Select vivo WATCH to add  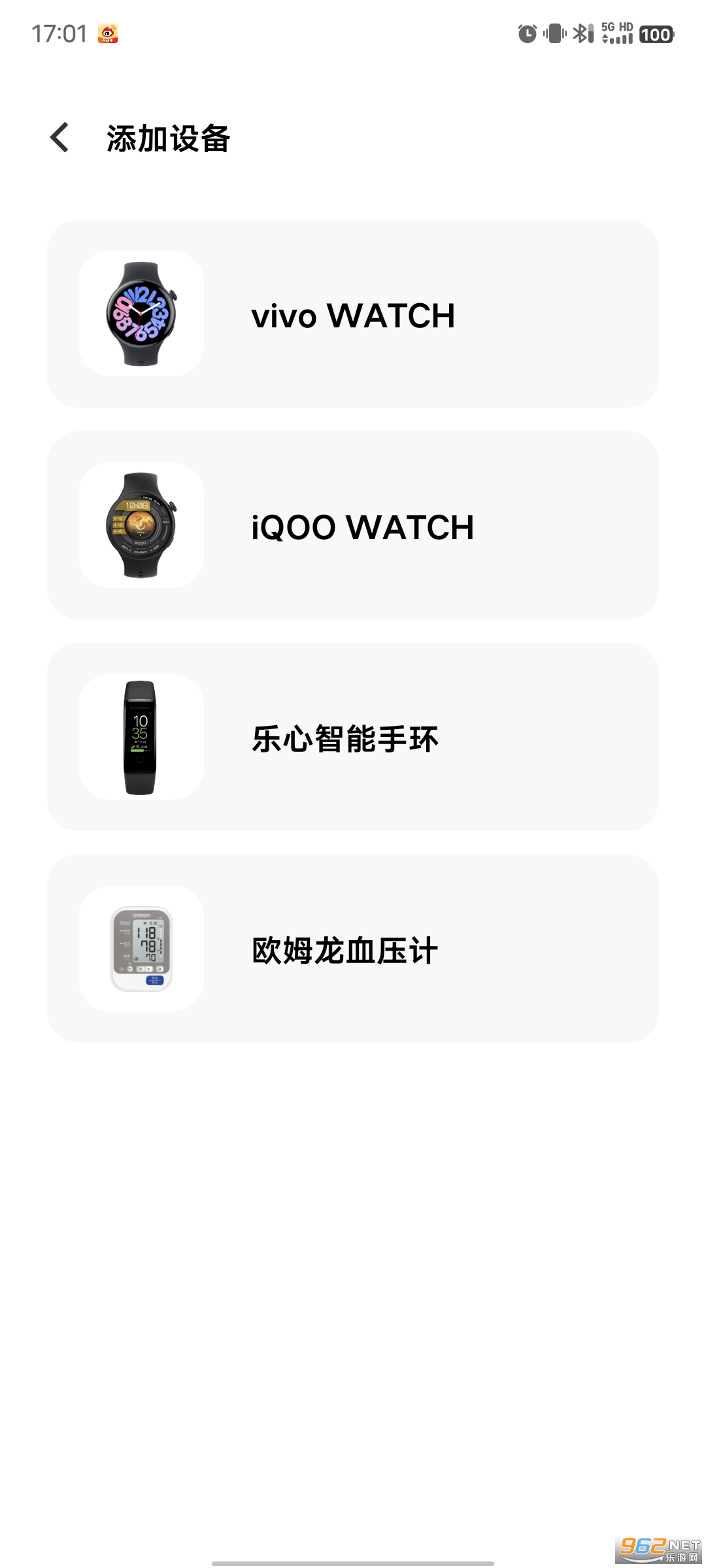[352, 314]
